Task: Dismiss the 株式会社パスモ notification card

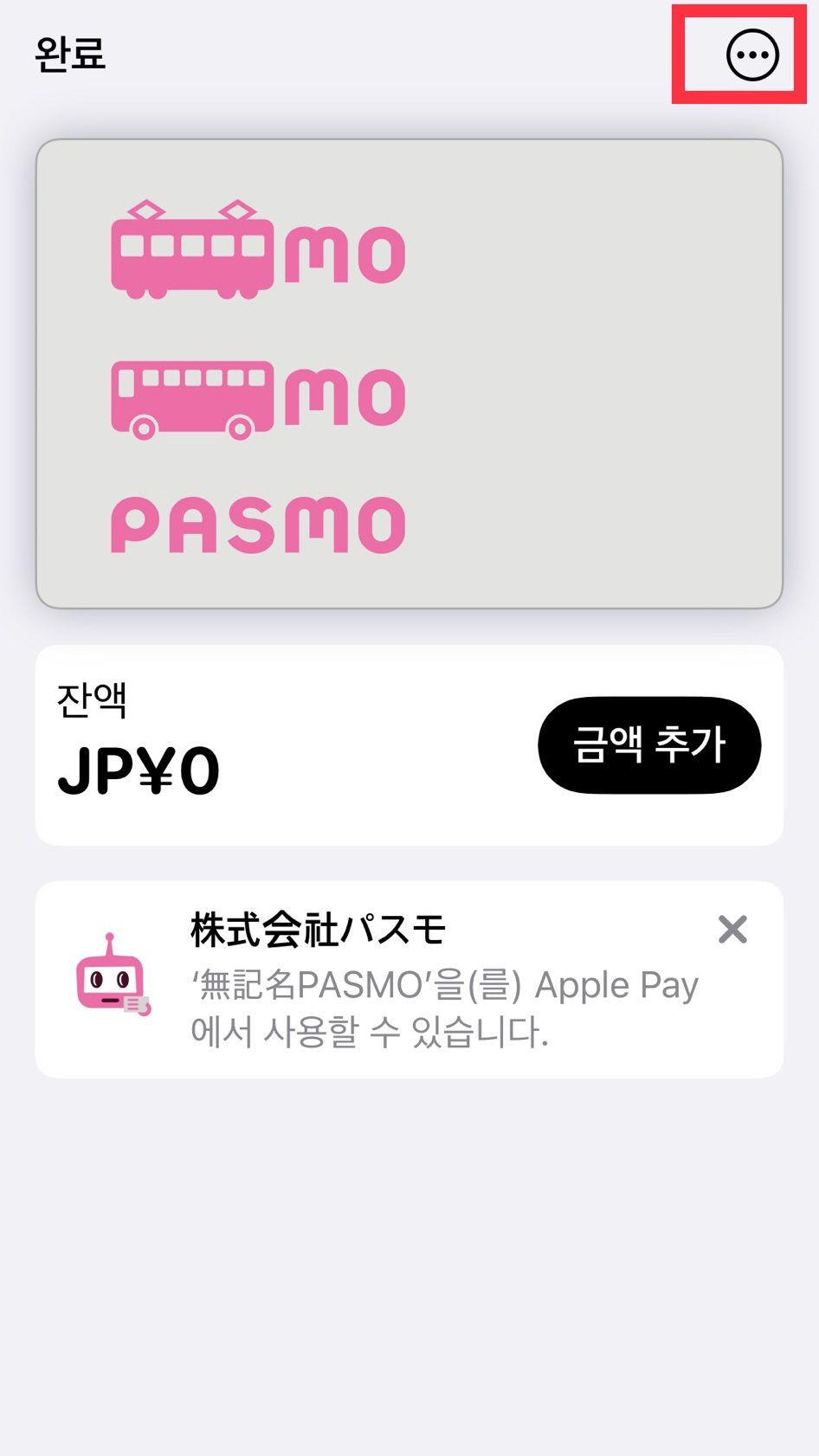Action: [732, 930]
